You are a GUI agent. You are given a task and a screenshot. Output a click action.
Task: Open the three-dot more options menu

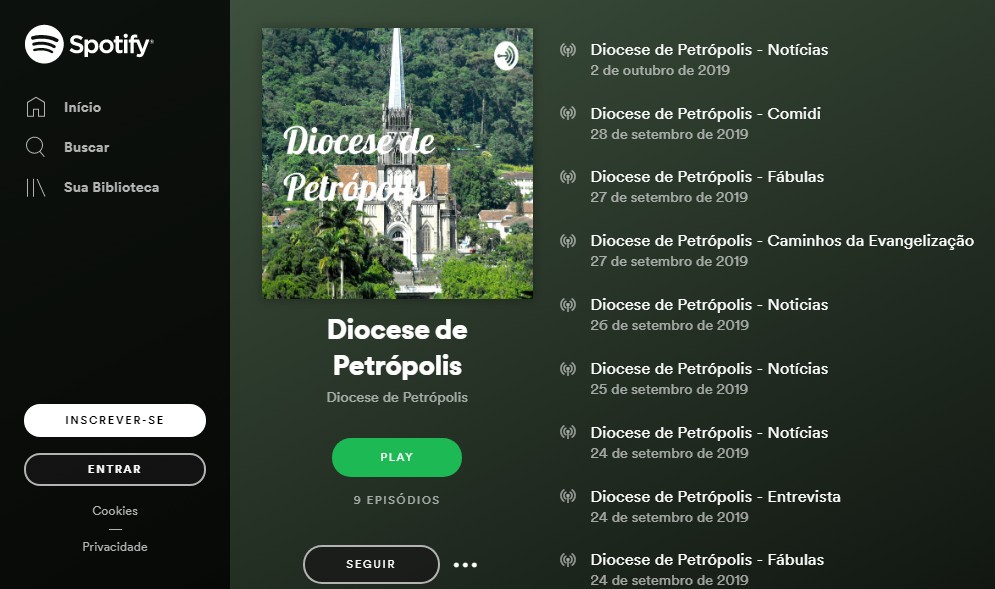click(x=465, y=565)
